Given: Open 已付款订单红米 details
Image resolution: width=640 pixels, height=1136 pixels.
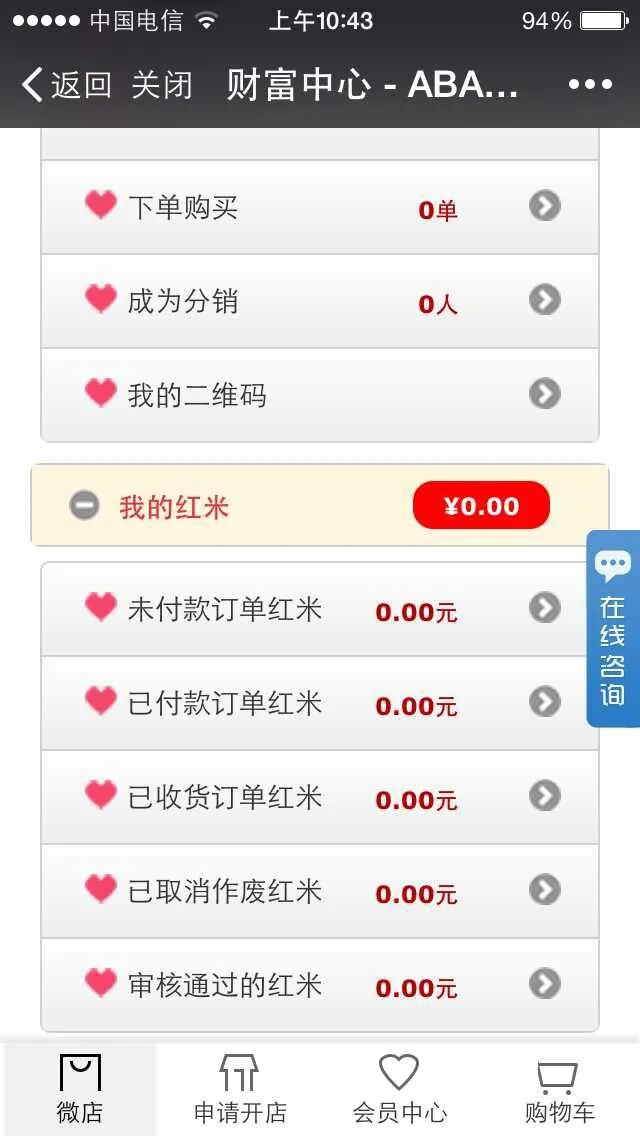Looking at the screenshot, I should coord(320,703).
